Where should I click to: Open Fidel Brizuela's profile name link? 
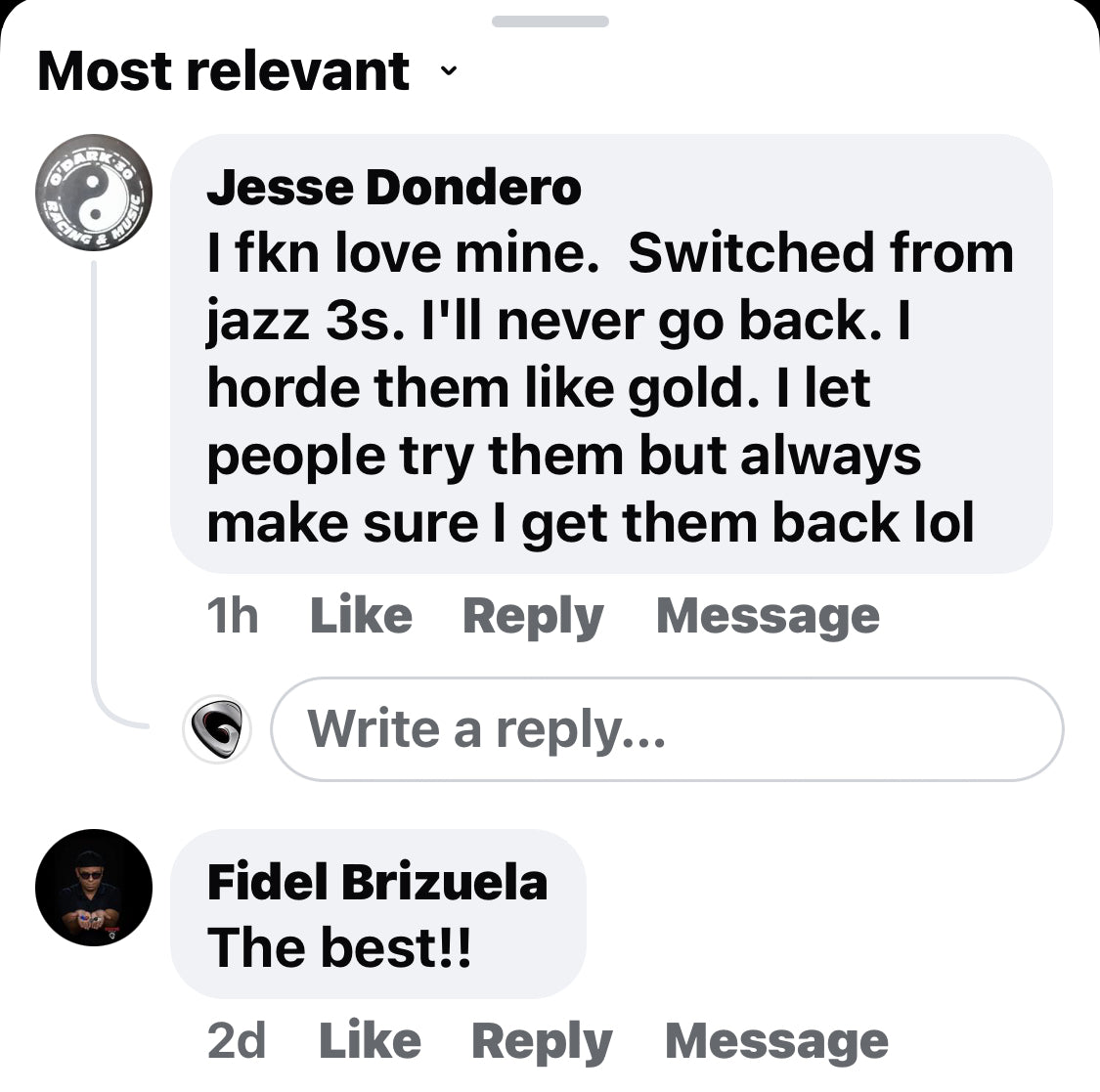(377, 882)
